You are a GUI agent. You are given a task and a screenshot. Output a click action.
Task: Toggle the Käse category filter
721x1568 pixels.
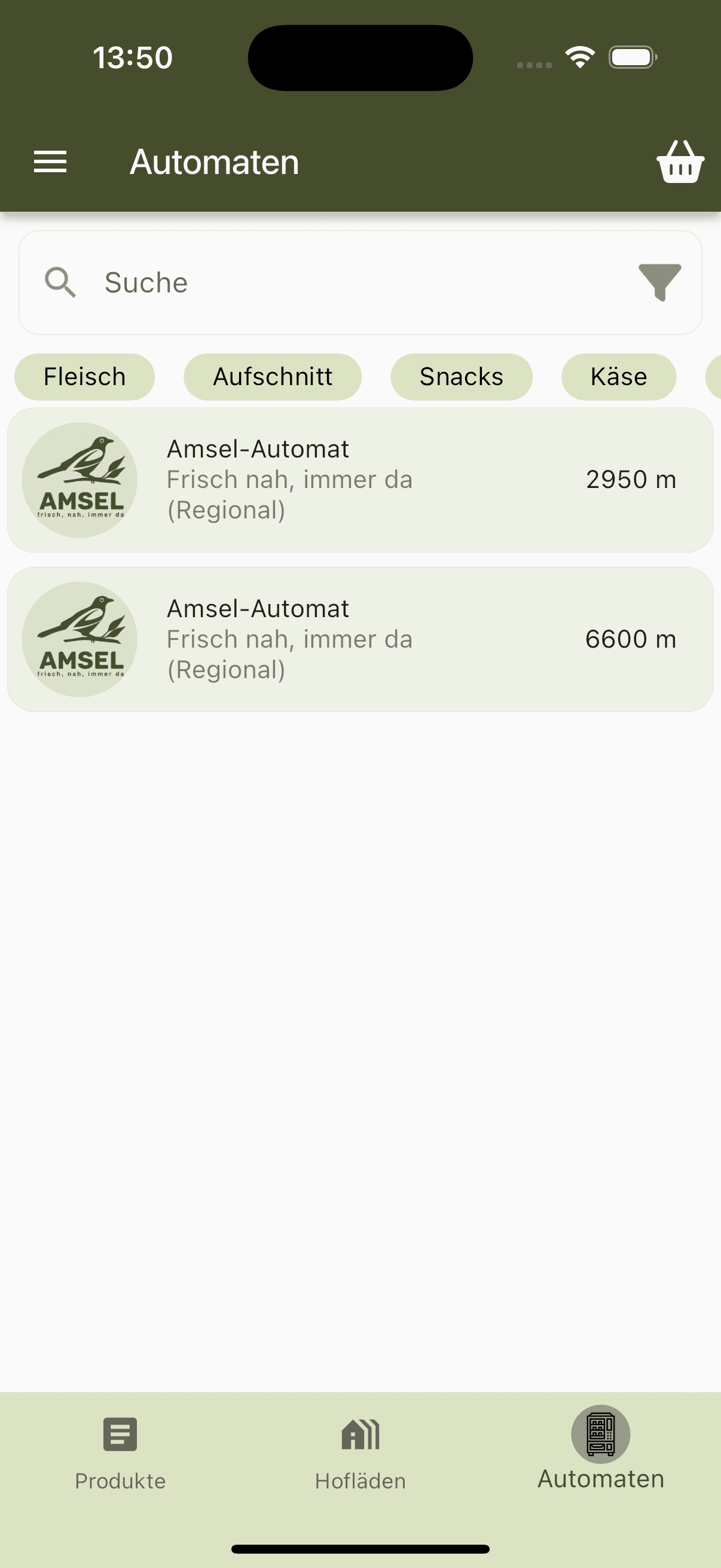click(x=618, y=376)
